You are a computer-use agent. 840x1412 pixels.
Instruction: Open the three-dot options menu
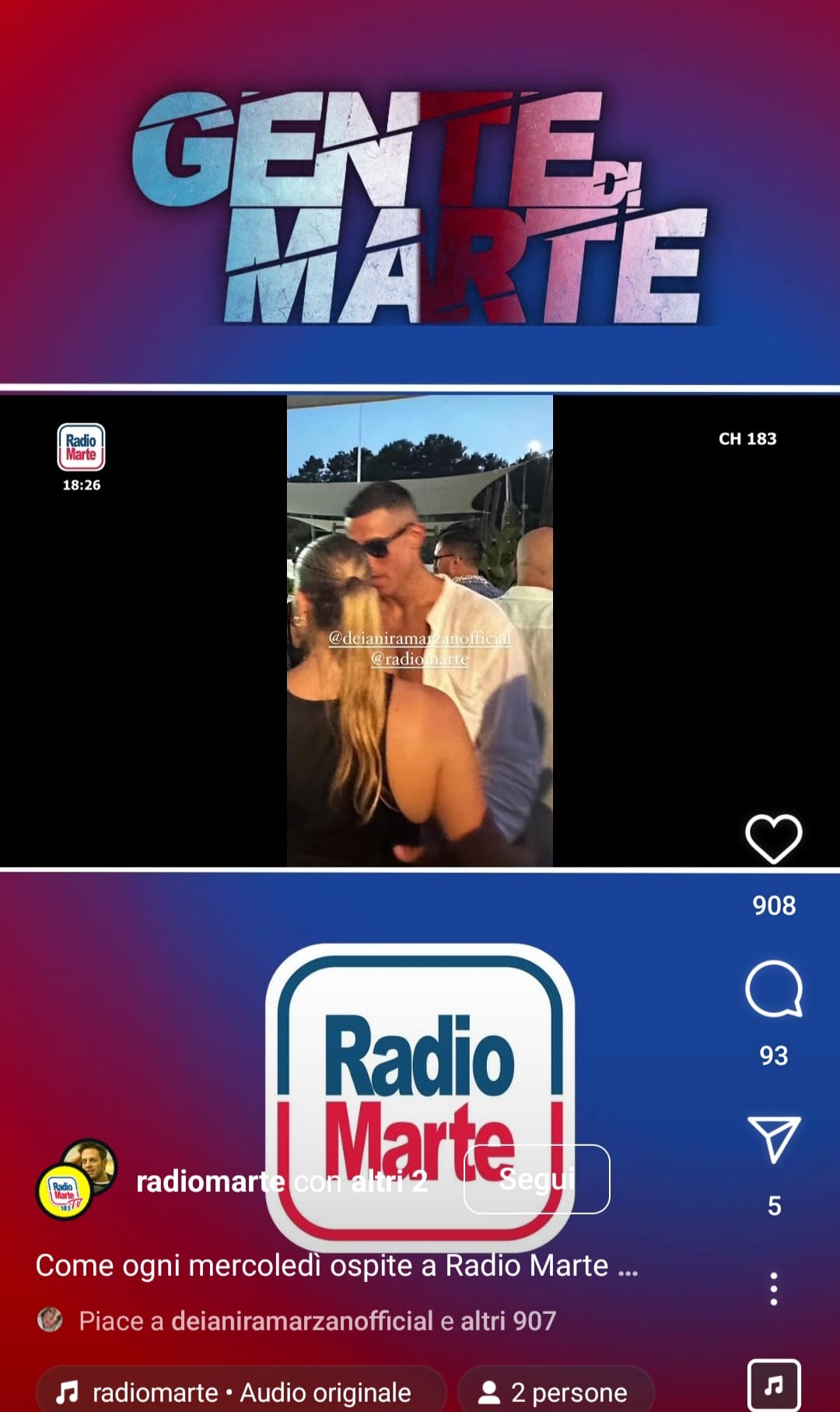pos(773,1289)
